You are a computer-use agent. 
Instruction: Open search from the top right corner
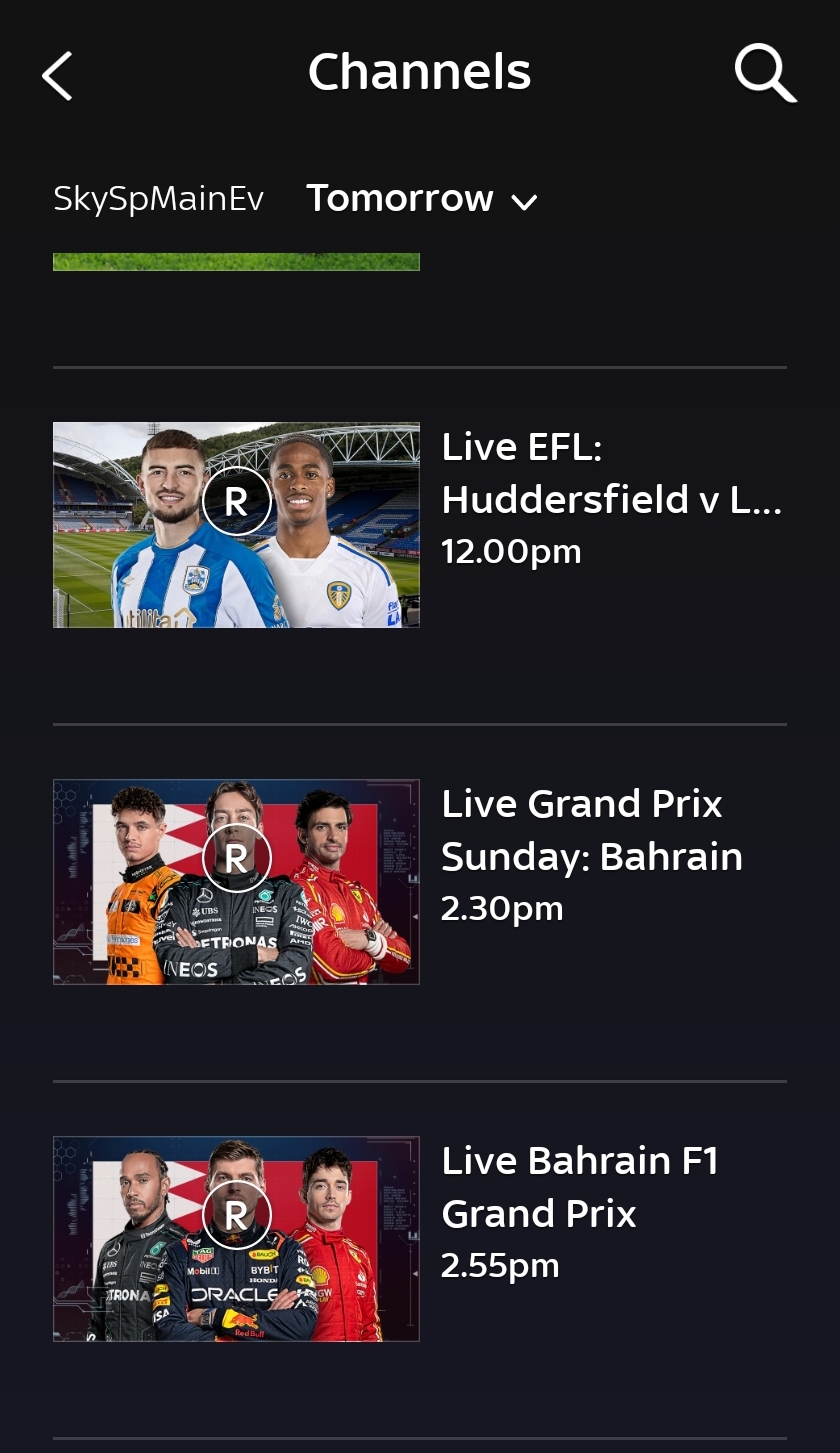coord(765,71)
